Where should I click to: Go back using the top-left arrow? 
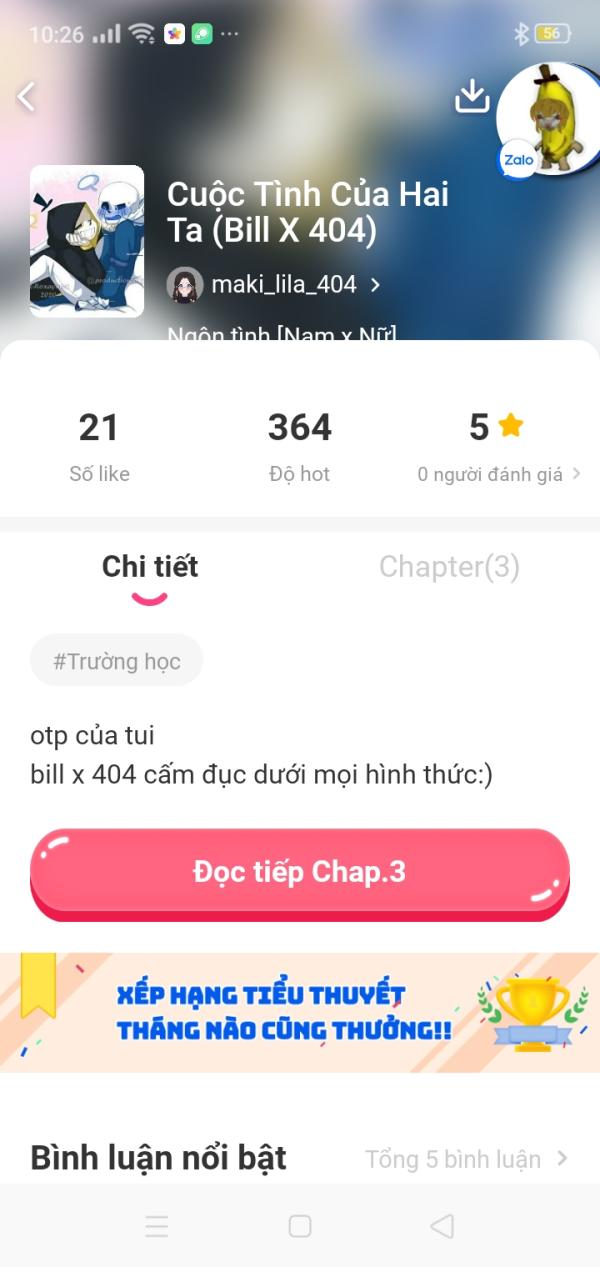27,96
